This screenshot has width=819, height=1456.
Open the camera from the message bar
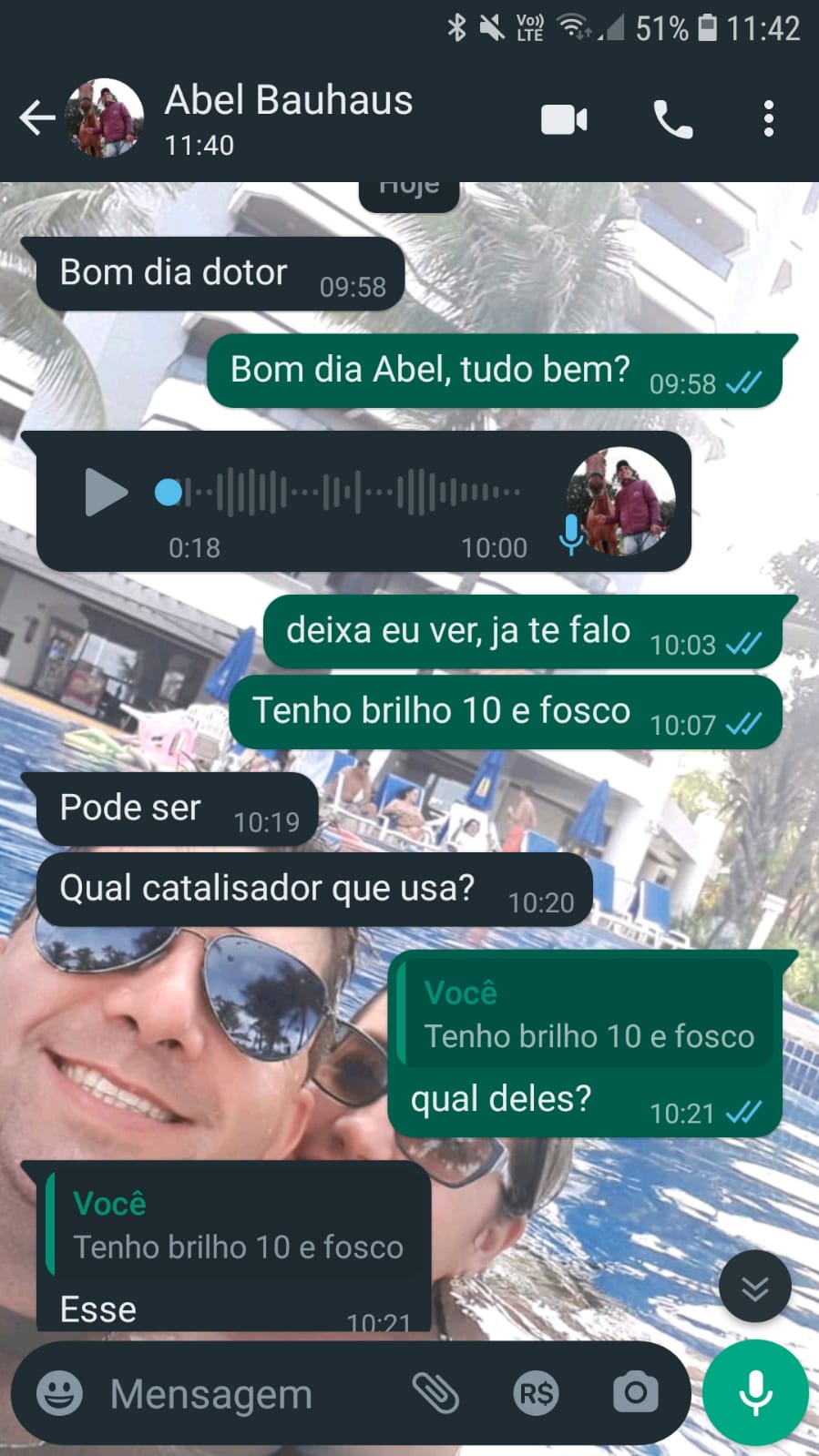point(635,1393)
